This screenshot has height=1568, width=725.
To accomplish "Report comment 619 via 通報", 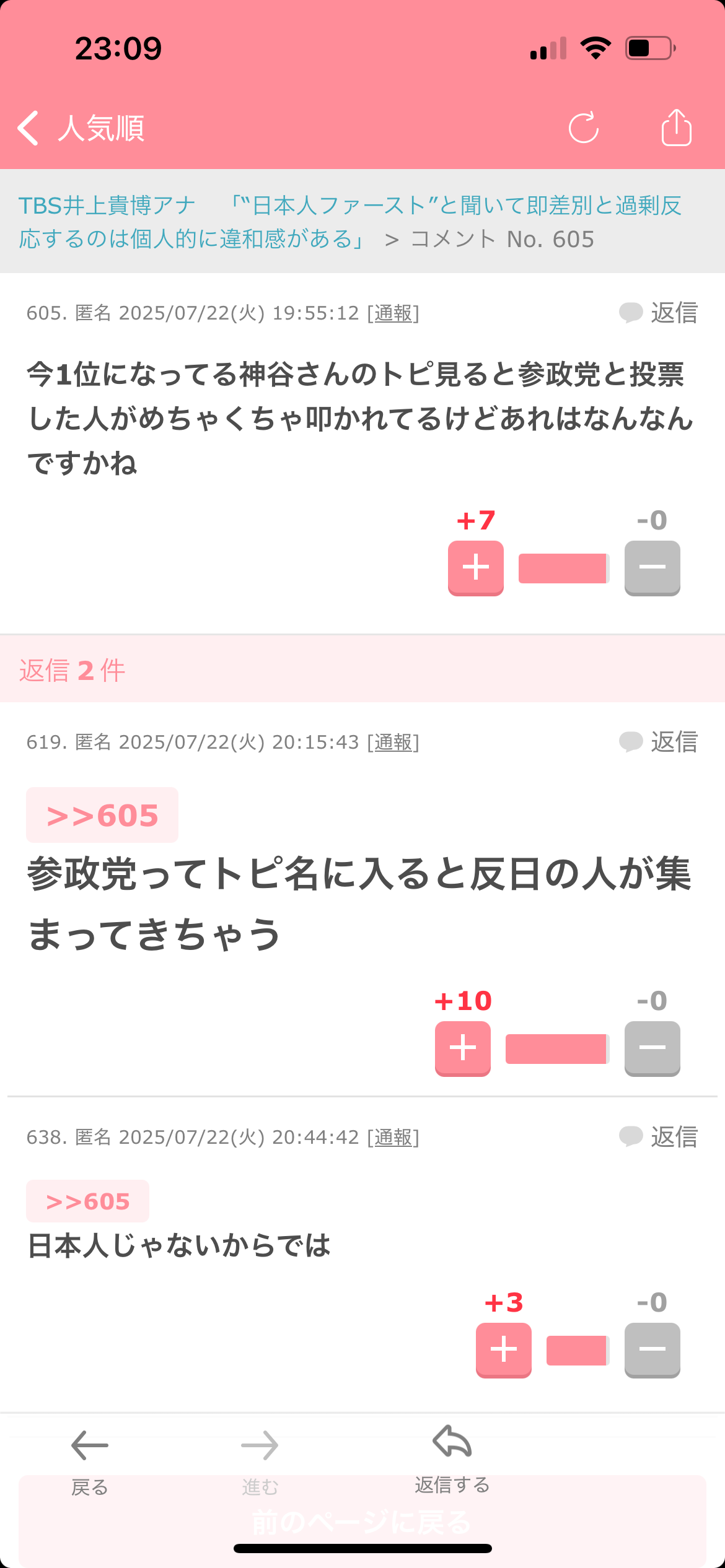I will (393, 742).
